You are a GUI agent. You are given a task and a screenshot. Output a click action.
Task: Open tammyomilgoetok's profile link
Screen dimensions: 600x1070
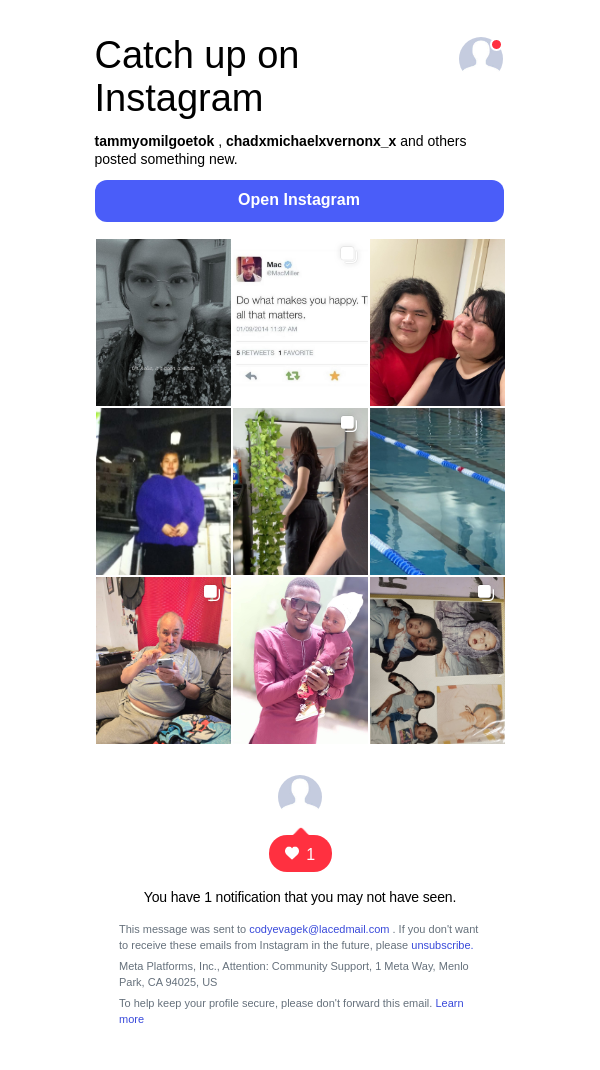(154, 141)
